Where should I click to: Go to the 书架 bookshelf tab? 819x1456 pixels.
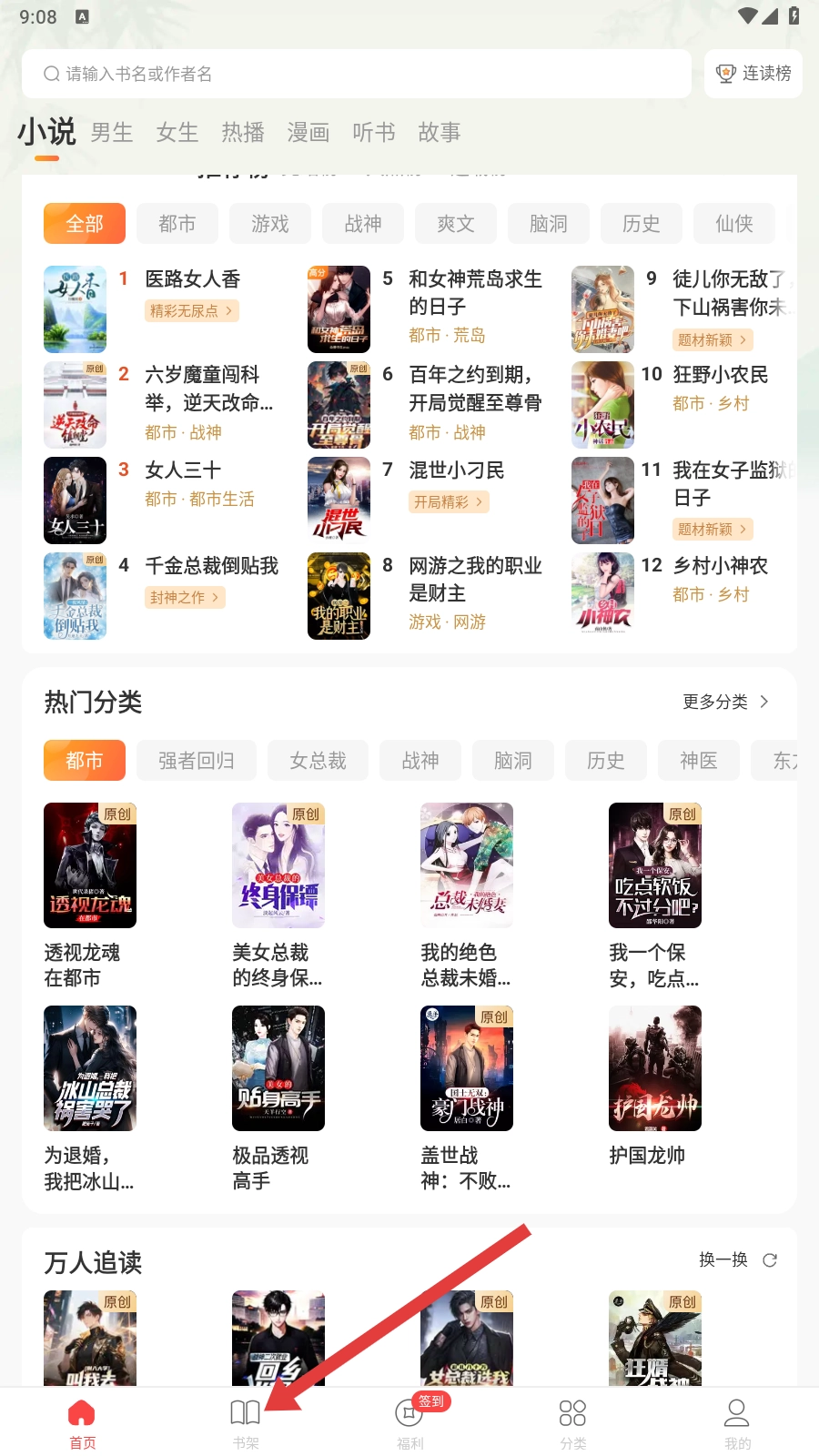(x=246, y=1423)
